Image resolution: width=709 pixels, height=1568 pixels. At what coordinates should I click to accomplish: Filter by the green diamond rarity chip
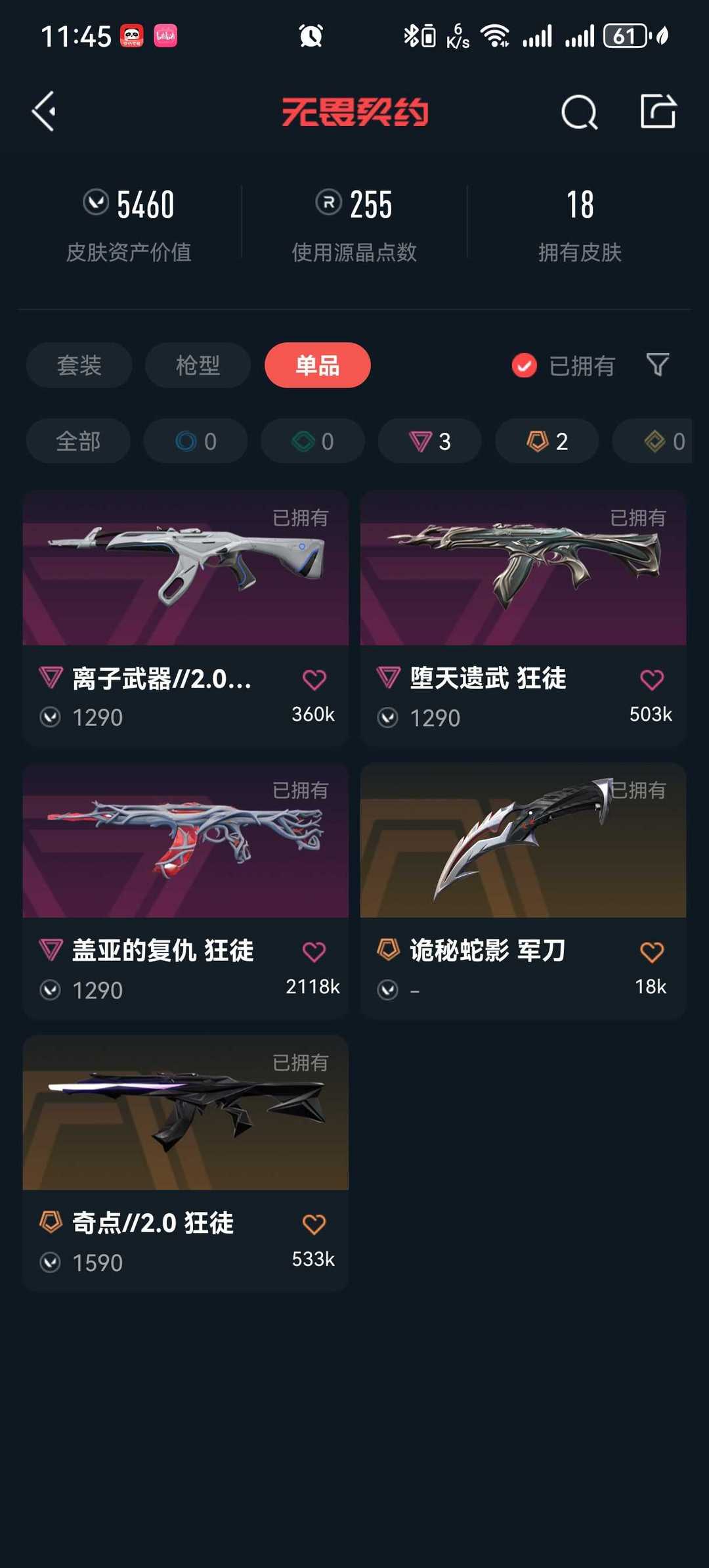point(312,441)
